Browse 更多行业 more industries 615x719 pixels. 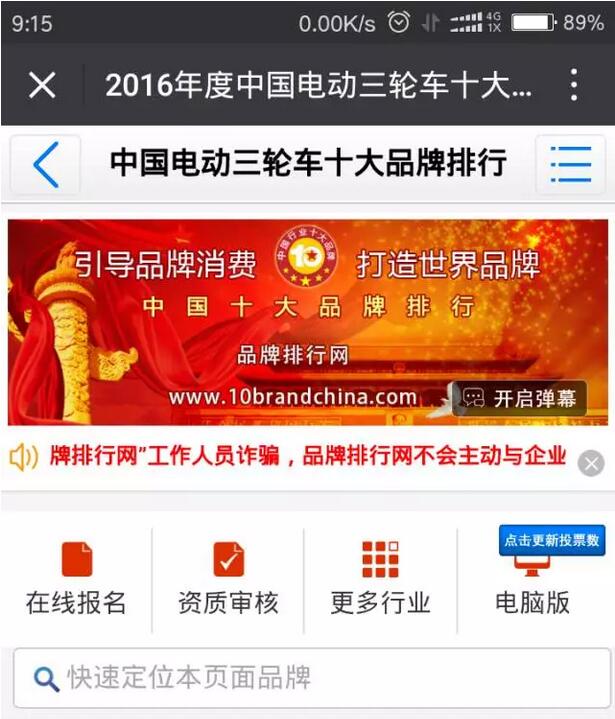380,578
